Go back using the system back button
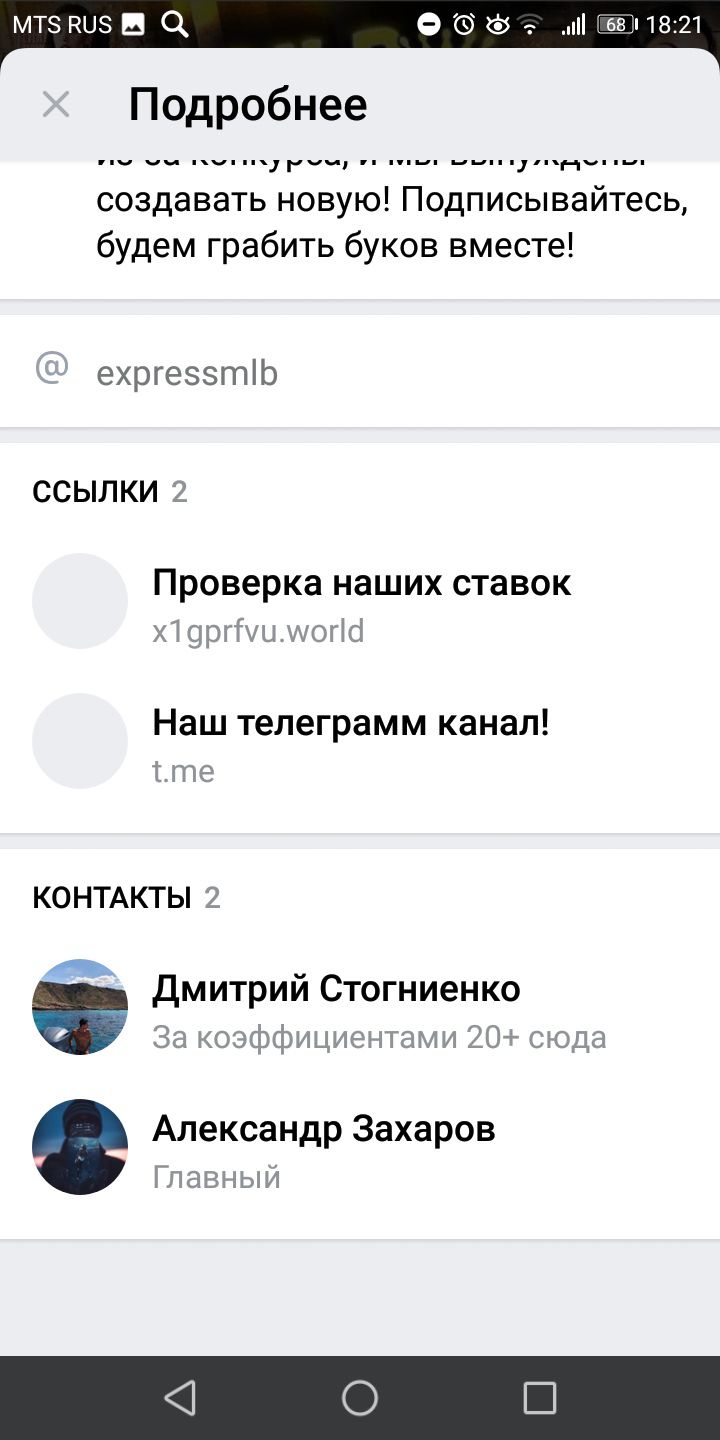The width and height of the screenshot is (720, 1440). click(x=180, y=1398)
